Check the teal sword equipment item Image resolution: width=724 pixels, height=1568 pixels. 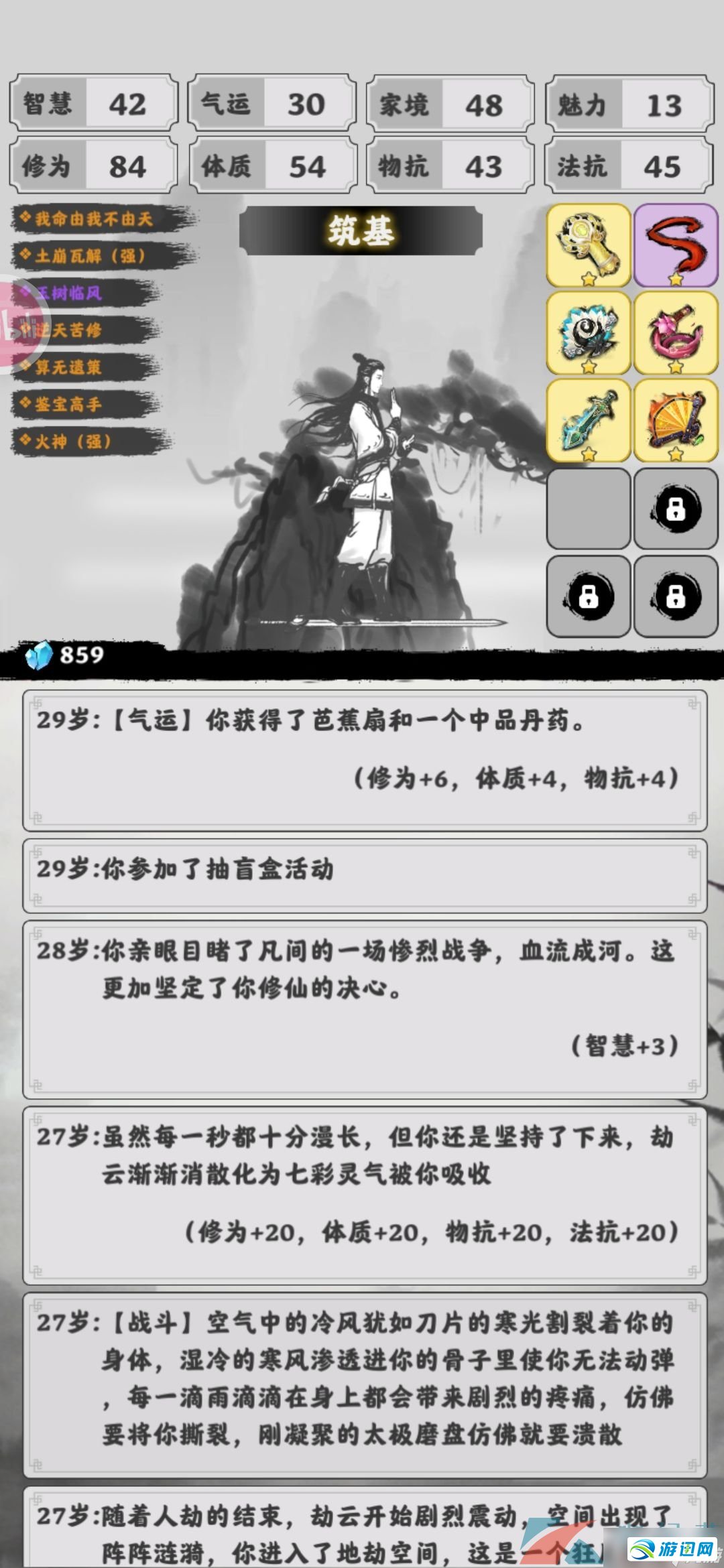click(589, 420)
